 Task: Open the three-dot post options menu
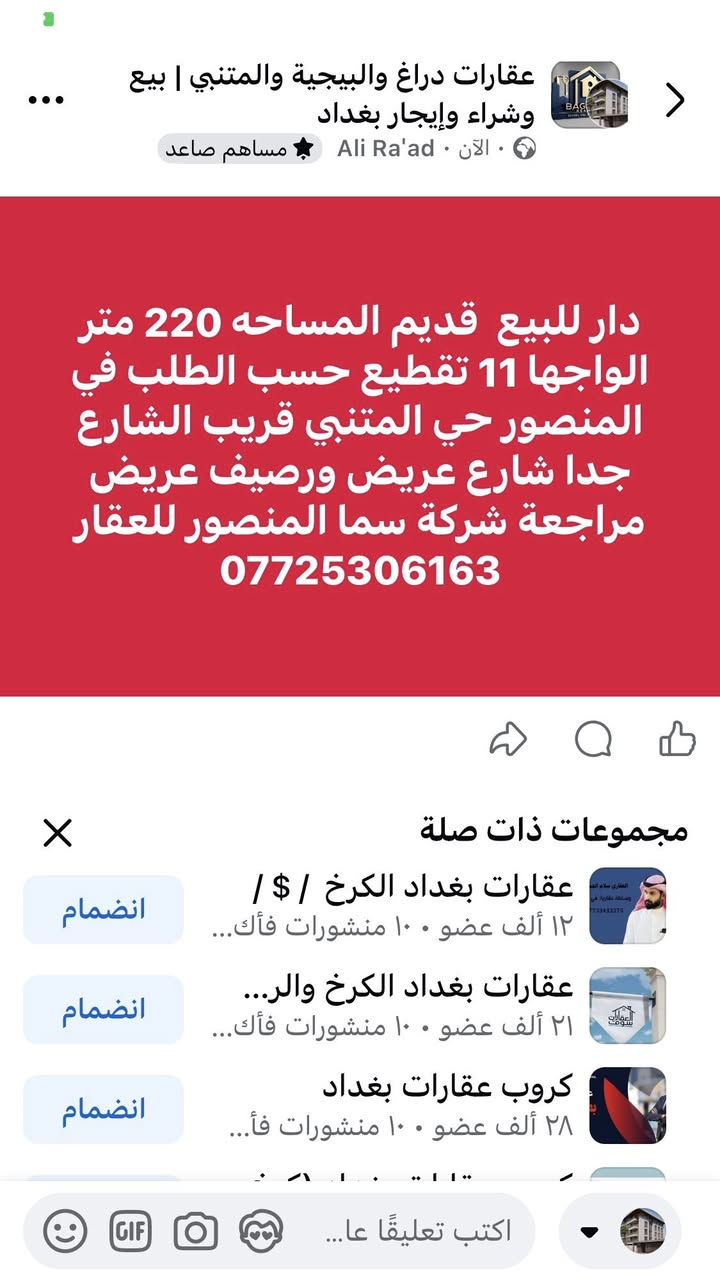click(46, 101)
